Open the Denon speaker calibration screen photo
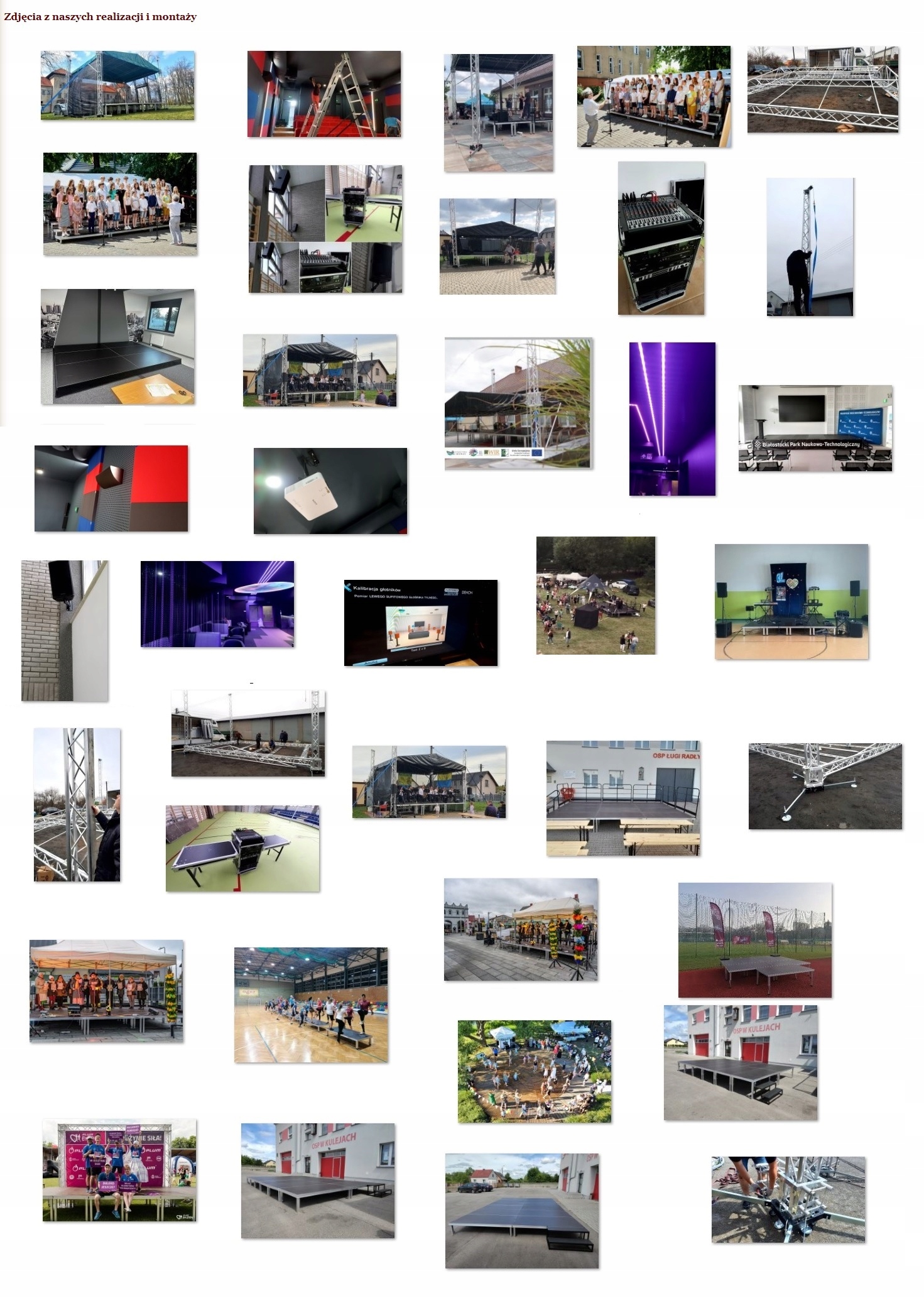The width and height of the screenshot is (924, 1298). [420, 622]
